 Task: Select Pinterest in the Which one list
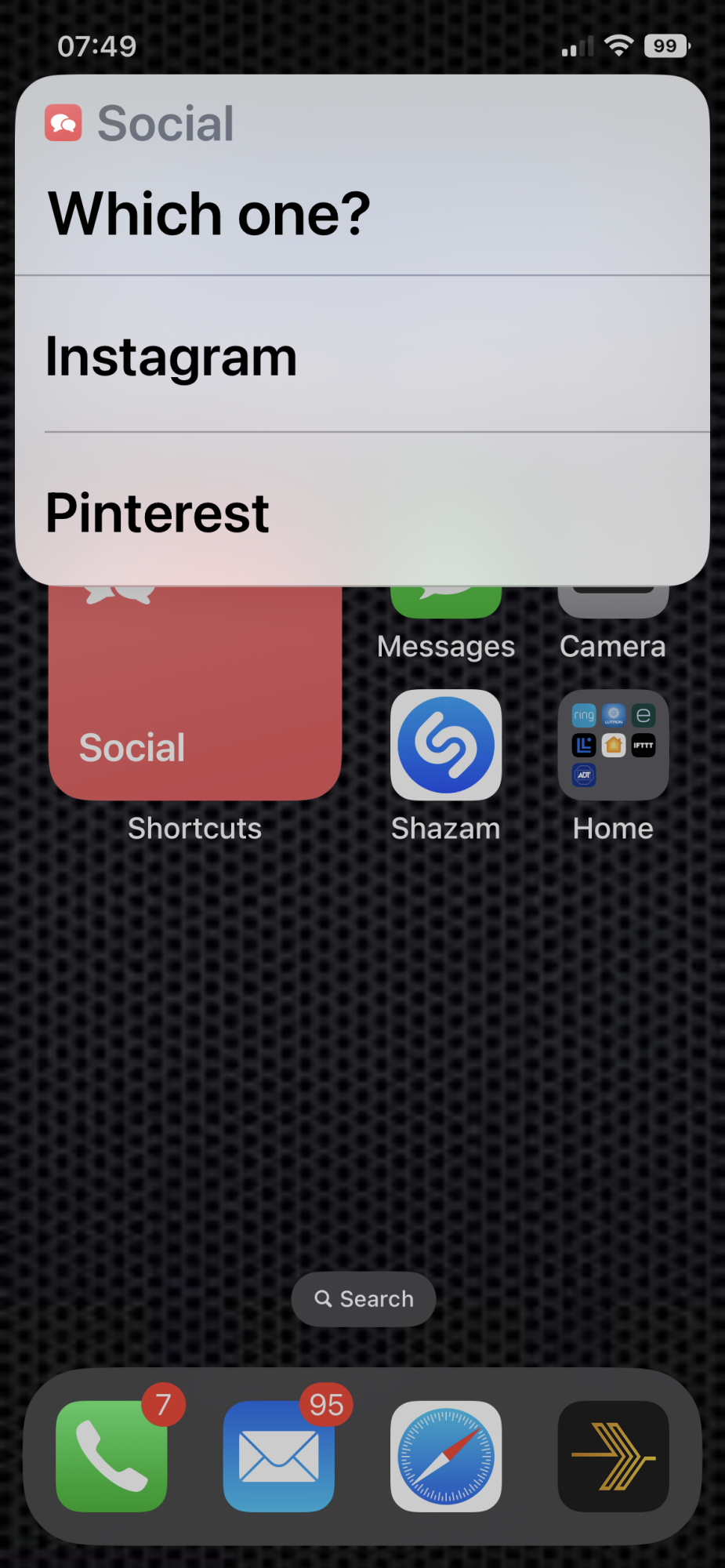tap(362, 510)
